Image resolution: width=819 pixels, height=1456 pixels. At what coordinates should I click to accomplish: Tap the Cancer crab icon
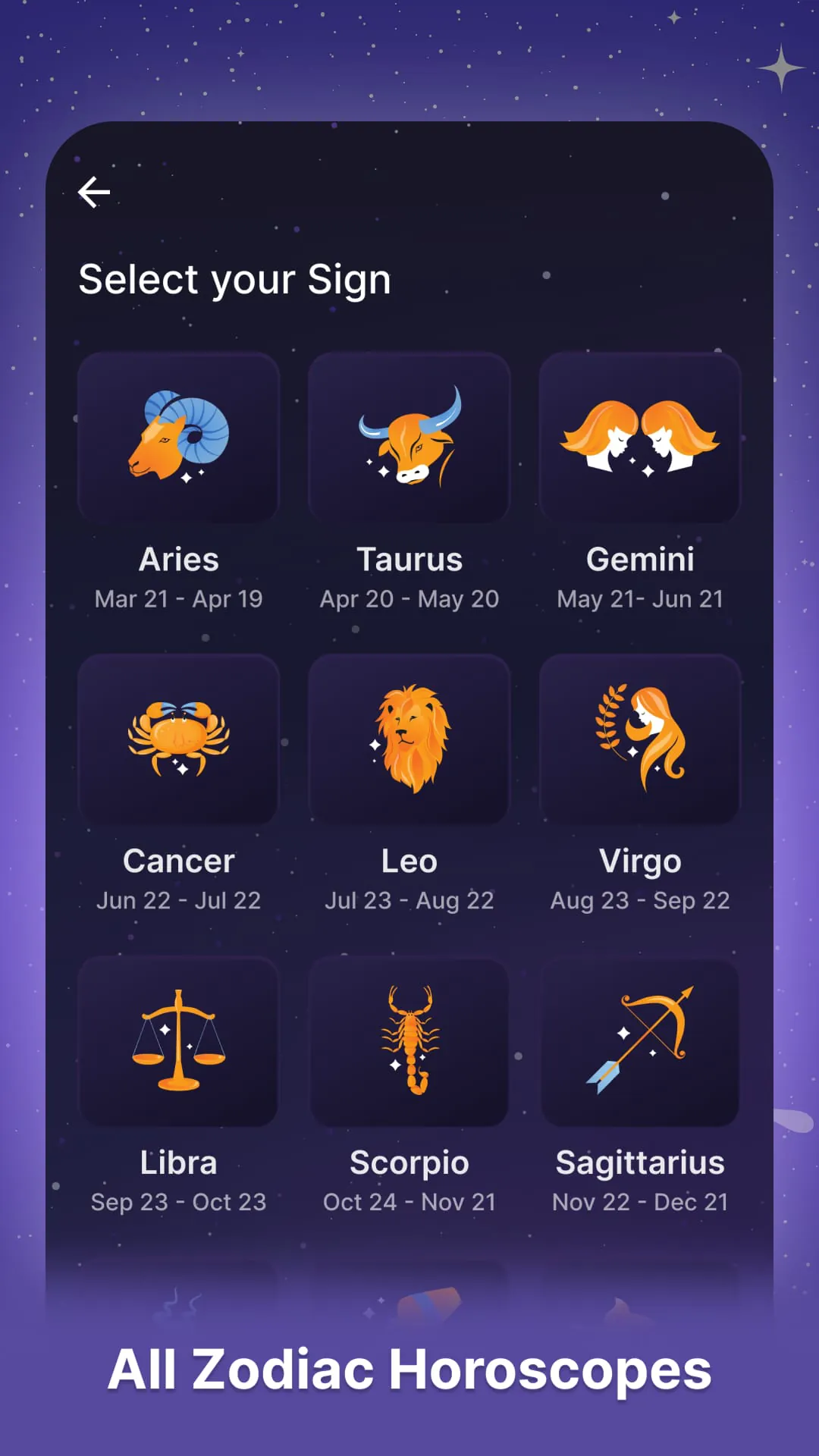(179, 738)
